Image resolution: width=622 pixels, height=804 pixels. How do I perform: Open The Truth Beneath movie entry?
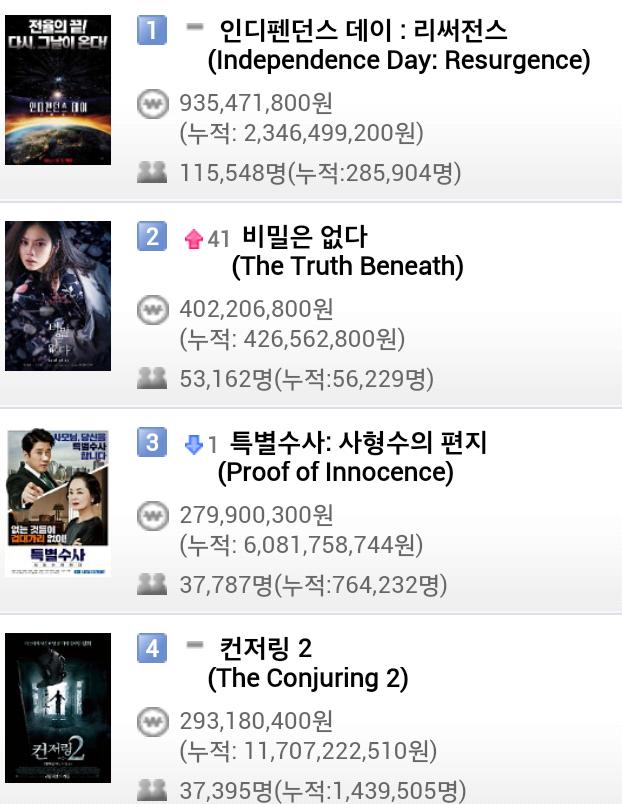[x=348, y=251]
